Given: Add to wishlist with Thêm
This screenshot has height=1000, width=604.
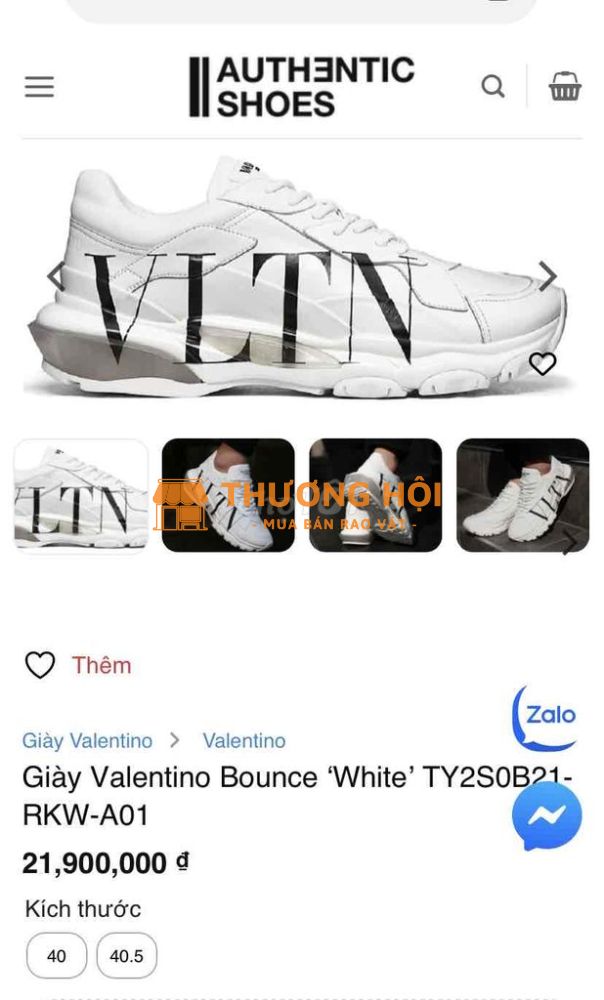Looking at the screenshot, I should click(78, 665).
